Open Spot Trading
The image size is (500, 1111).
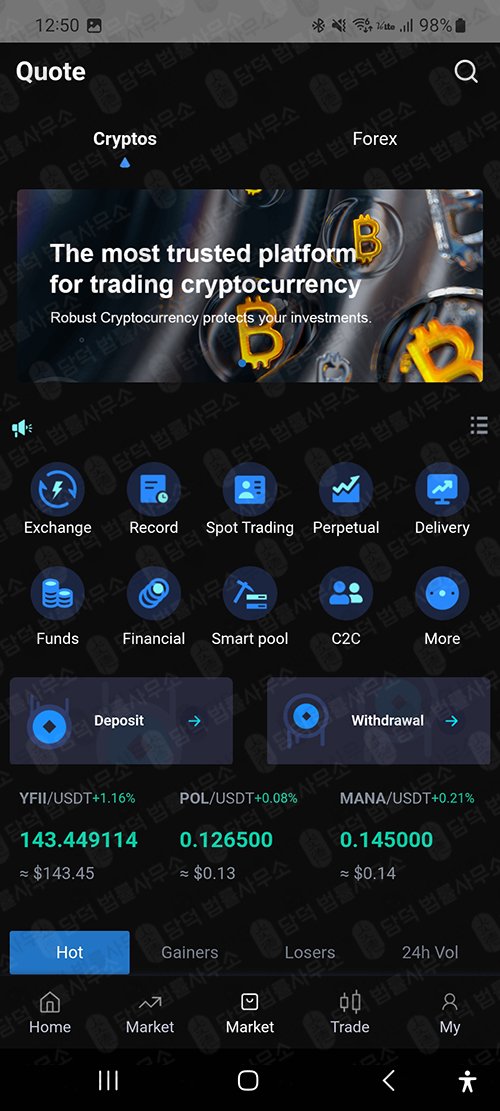click(249, 500)
